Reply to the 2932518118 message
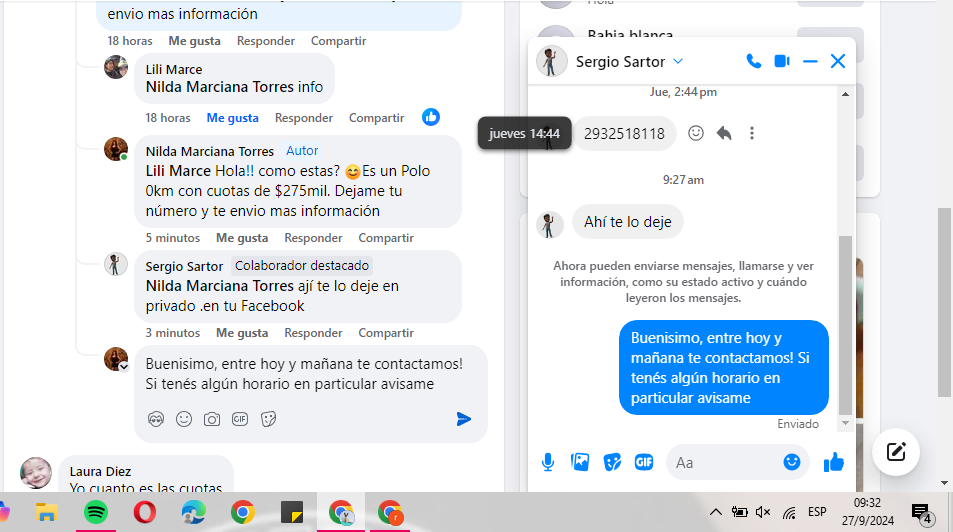Viewport: 953px width, 532px height. [x=724, y=133]
